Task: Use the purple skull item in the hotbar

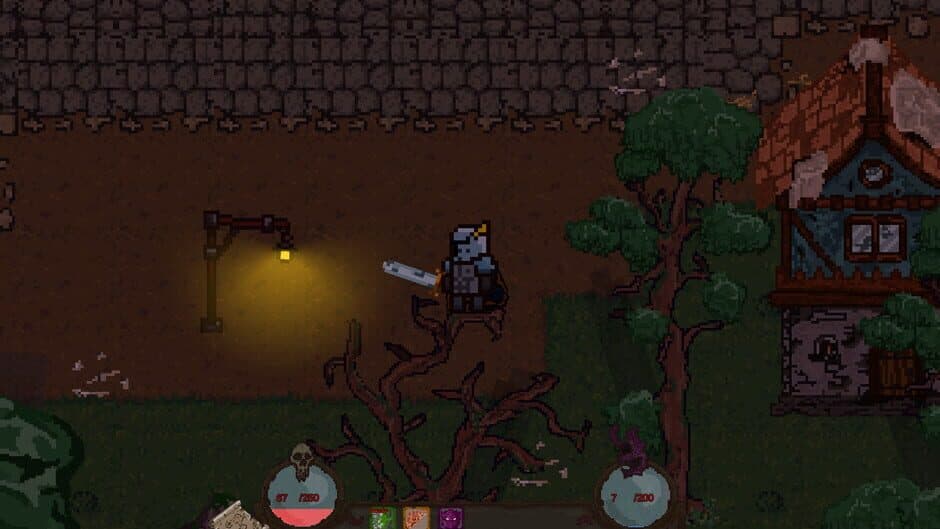Action: 451,518
